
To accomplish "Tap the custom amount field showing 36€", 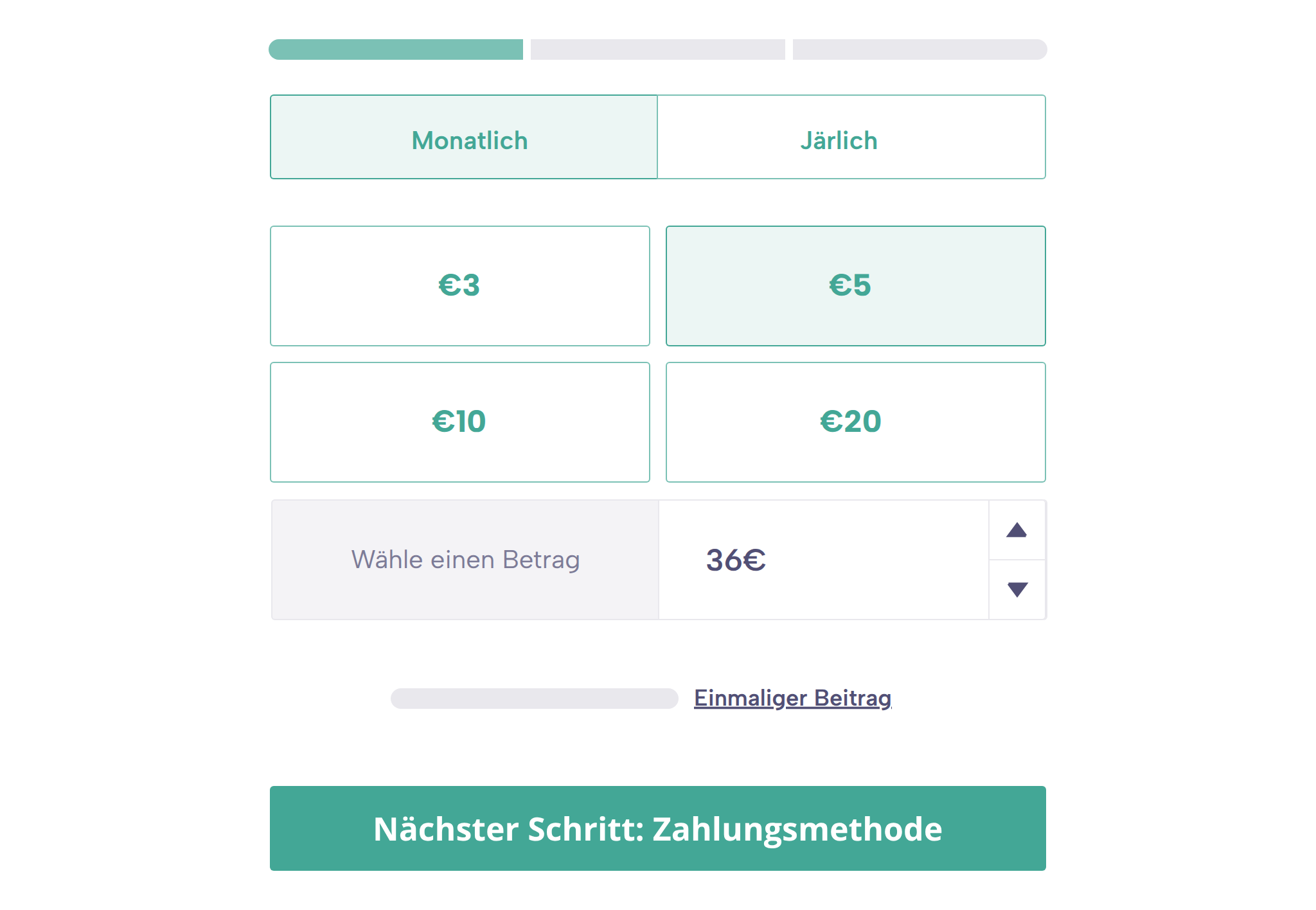I will (824, 560).
